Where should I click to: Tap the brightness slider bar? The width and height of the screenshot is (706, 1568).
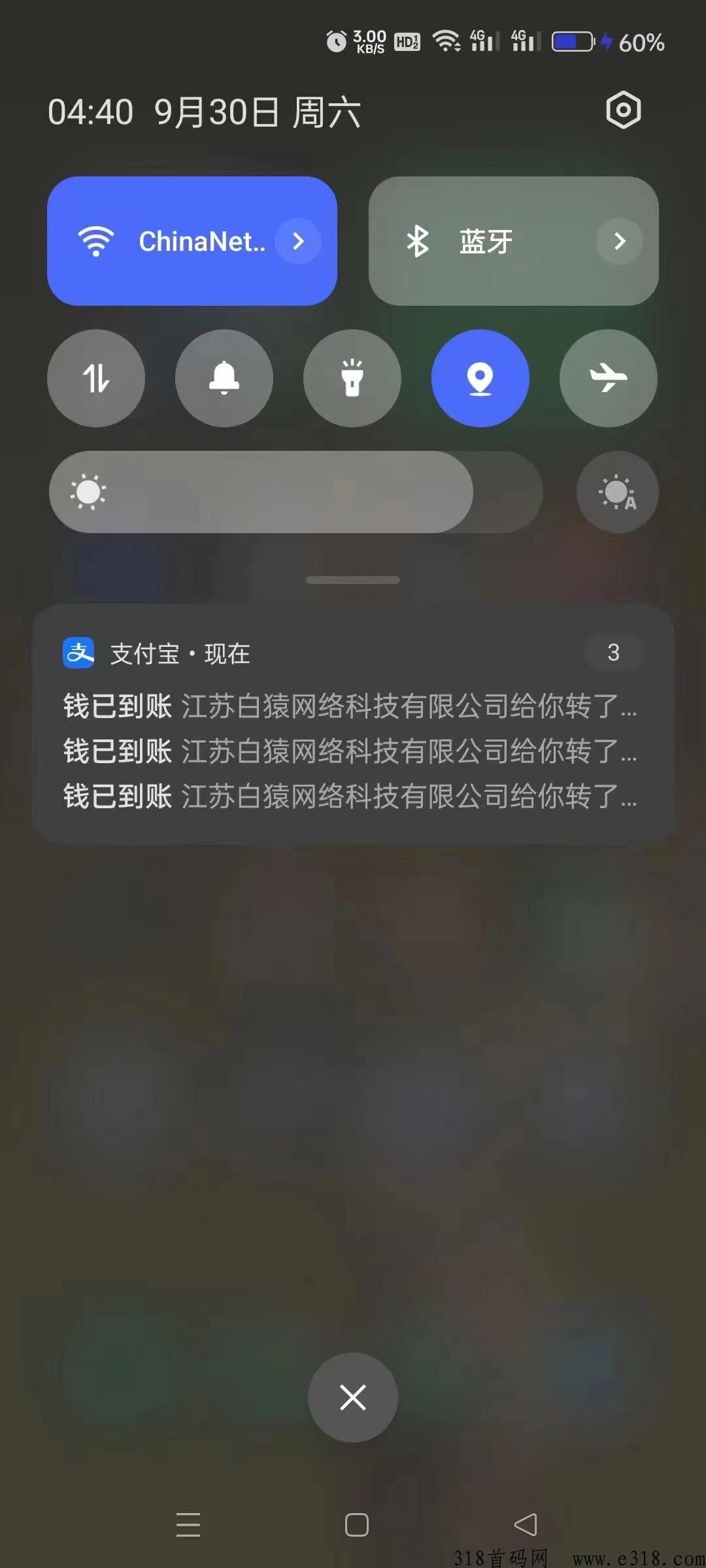295,492
